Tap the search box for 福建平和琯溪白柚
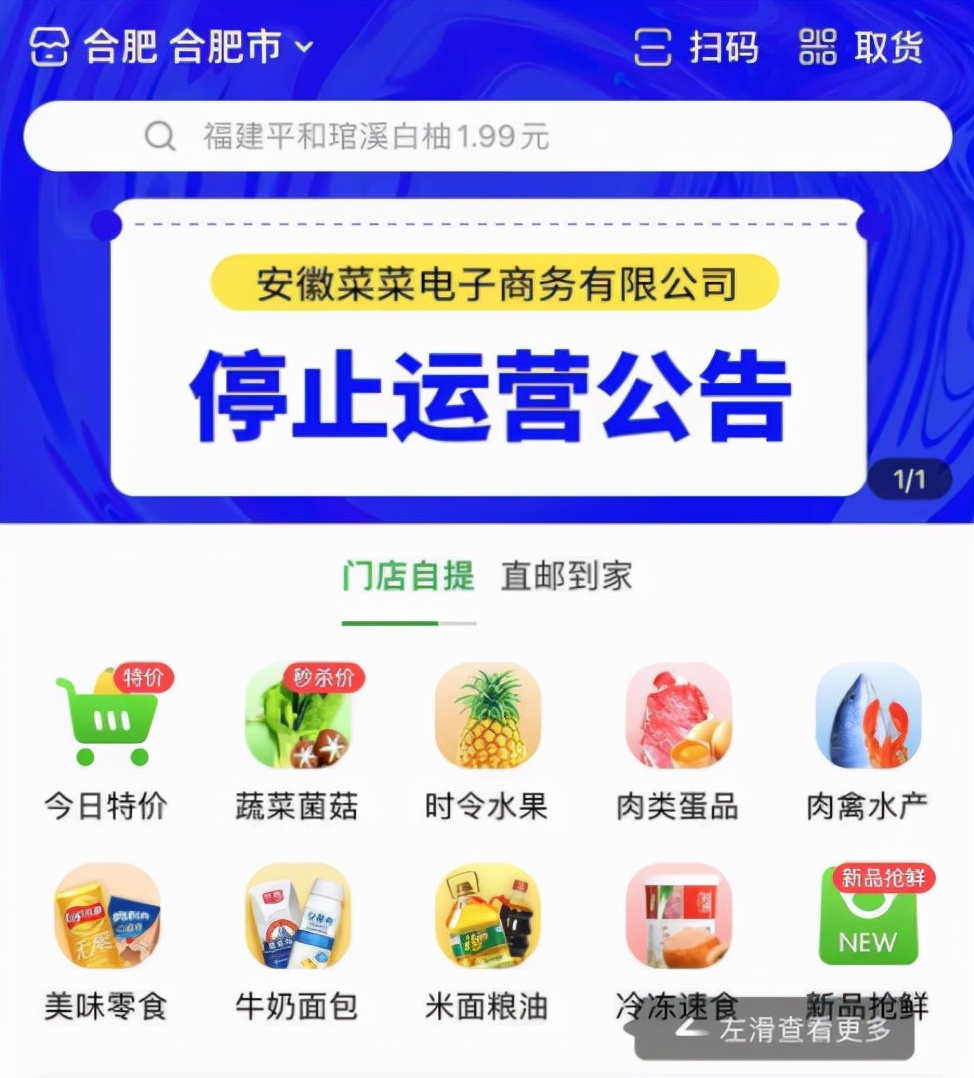 487,136
